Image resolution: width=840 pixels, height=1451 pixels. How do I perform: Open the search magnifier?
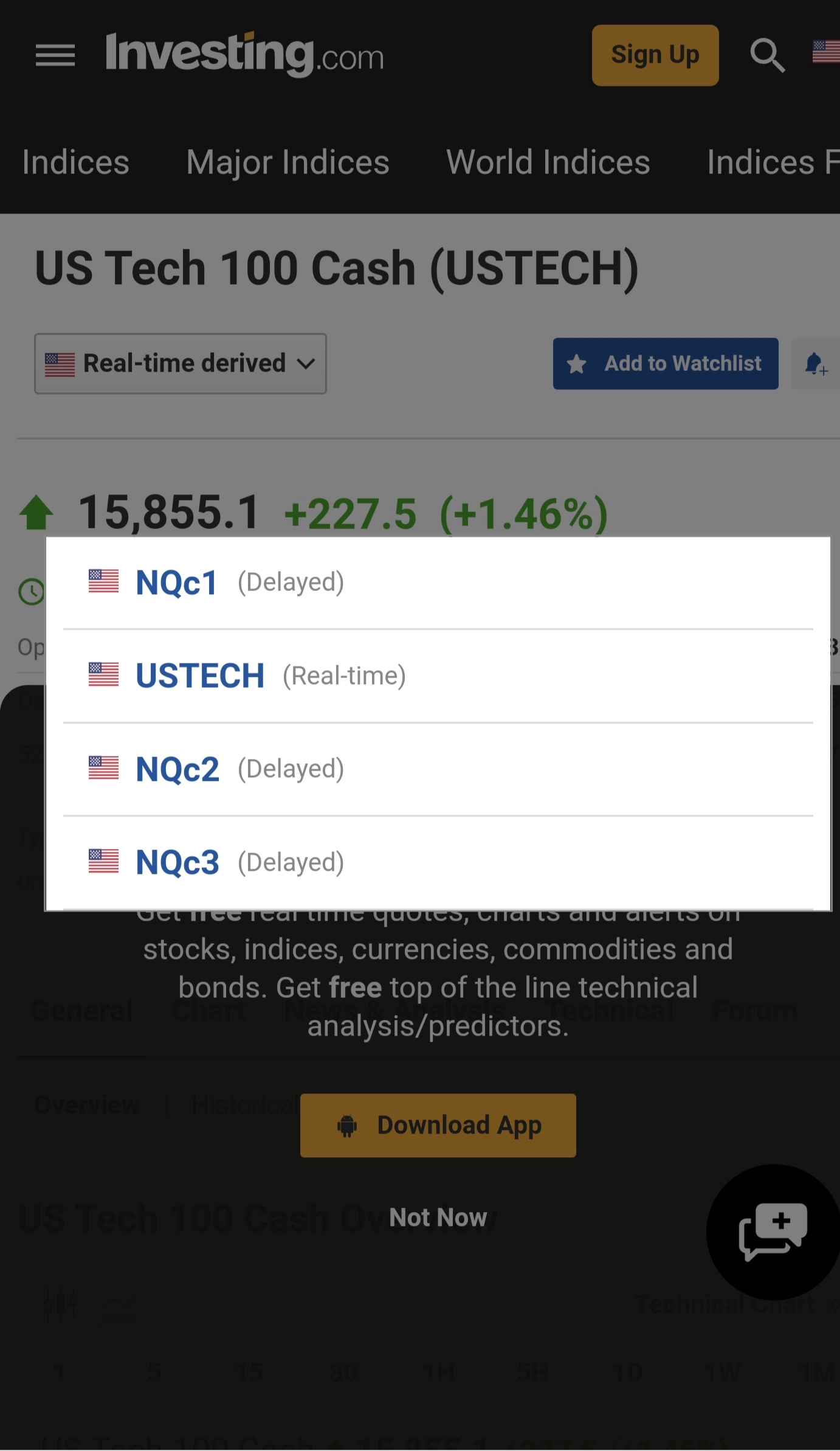[x=767, y=55]
